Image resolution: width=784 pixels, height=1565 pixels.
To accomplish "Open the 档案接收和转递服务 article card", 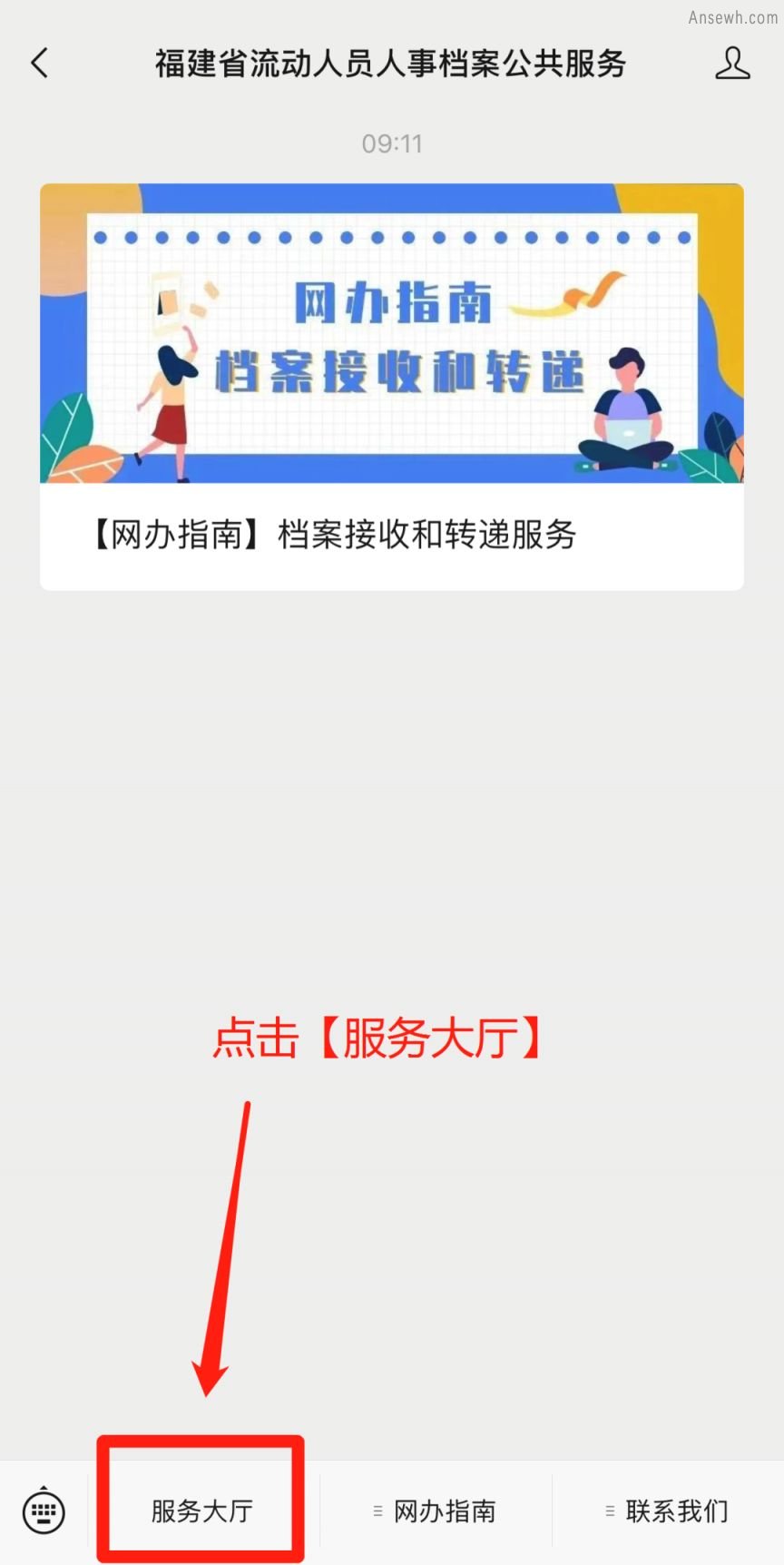I will (392, 388).
